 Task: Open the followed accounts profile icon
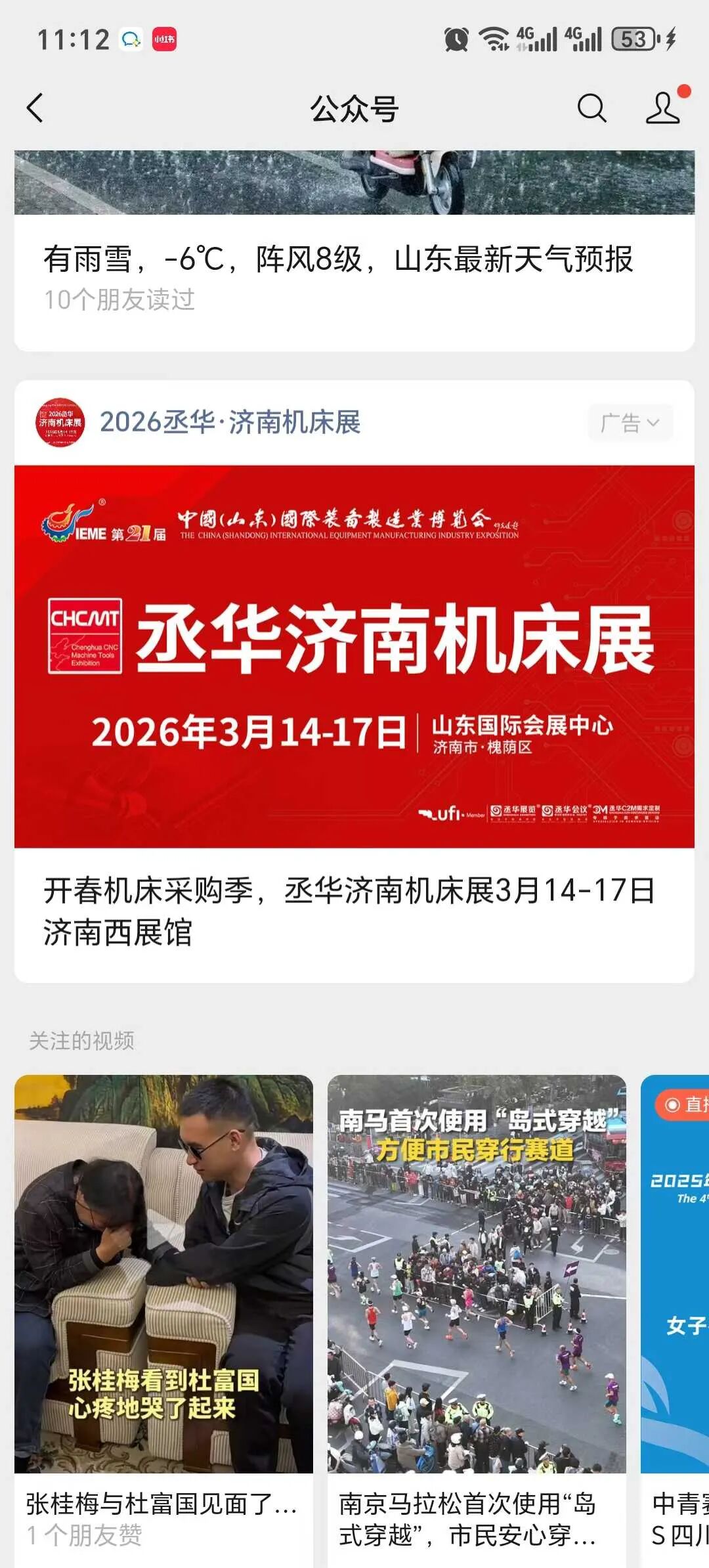pos(663,108)
